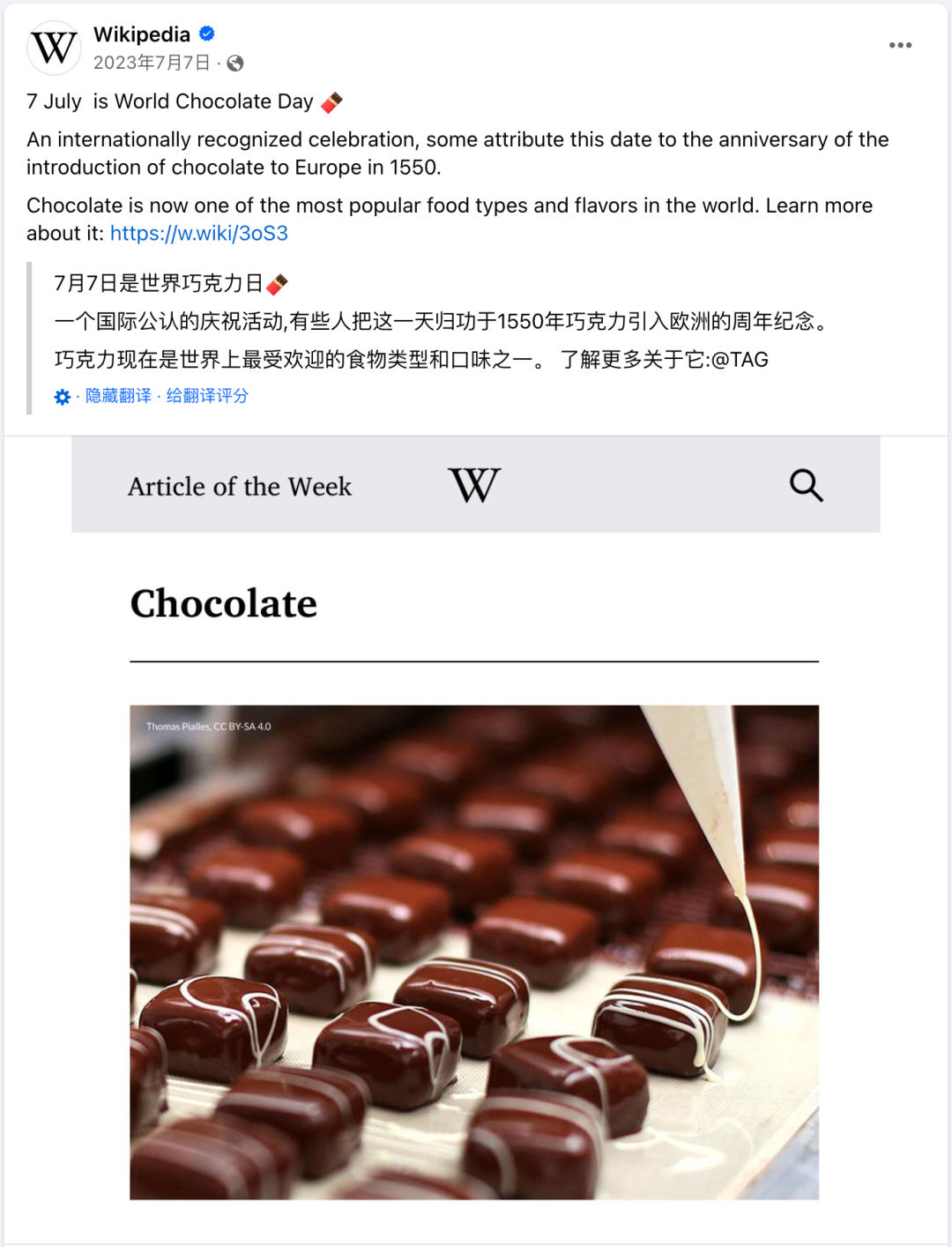Open translation settings gear icon
The height and width of the screenshot is (1247, 952).
tap(62, 397)
